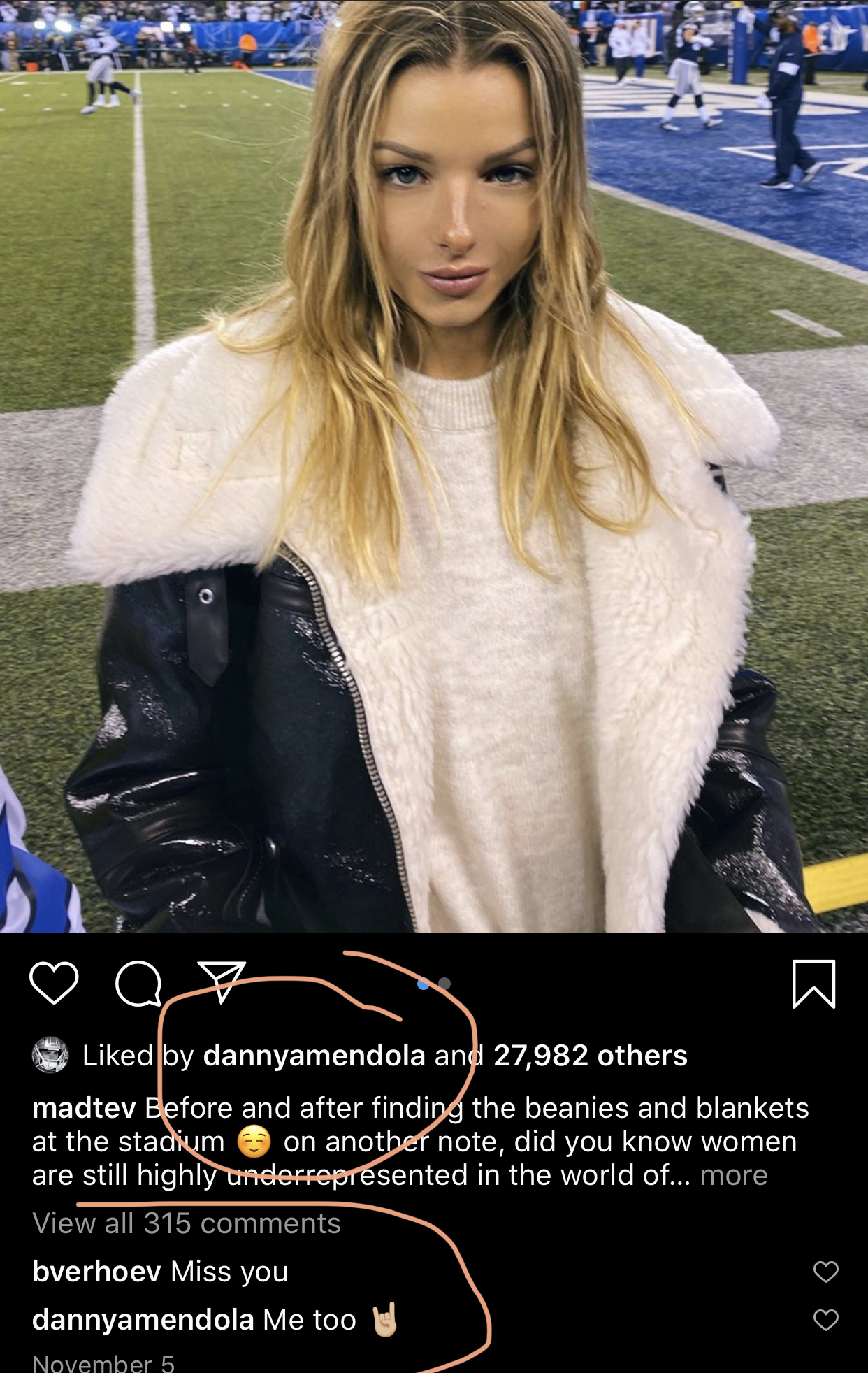The height and width of the screenshot is (1373, 868).
Task: Like bverhoev's Miss you comment
Action: pyautogui.click(x=825, y=1272)
